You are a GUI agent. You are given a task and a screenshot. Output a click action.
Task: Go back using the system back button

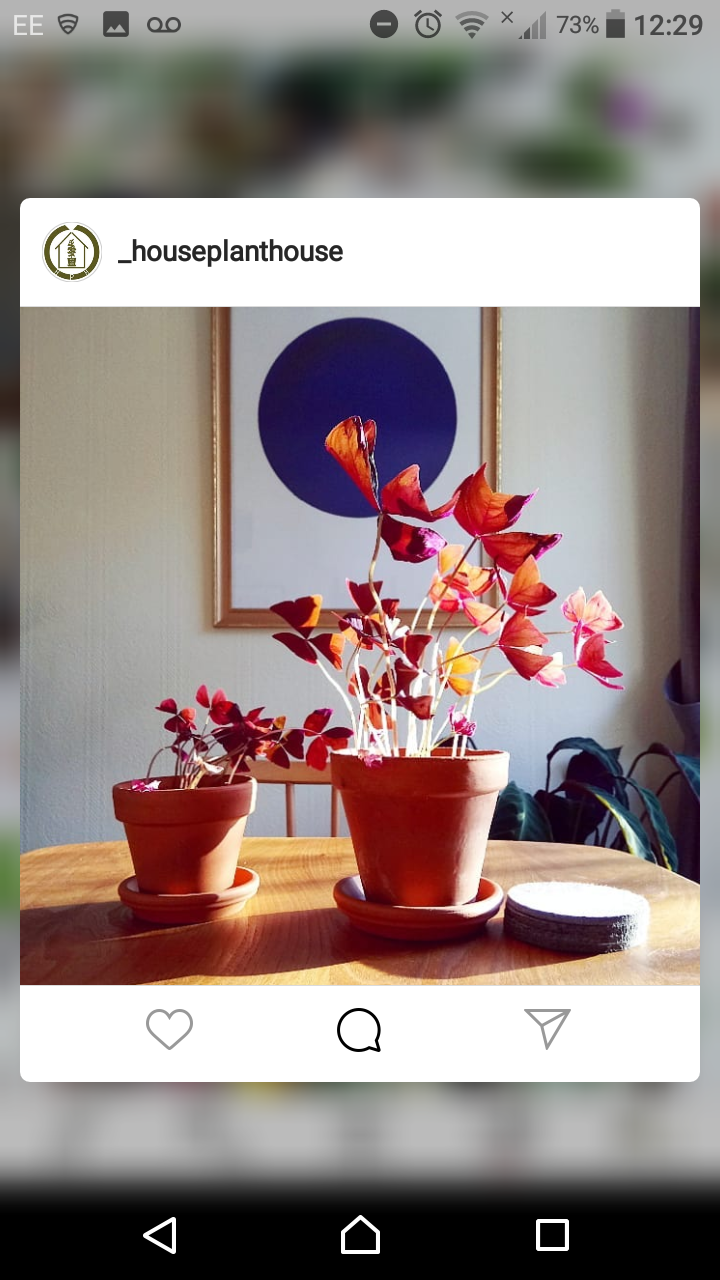coord(160,1235)
